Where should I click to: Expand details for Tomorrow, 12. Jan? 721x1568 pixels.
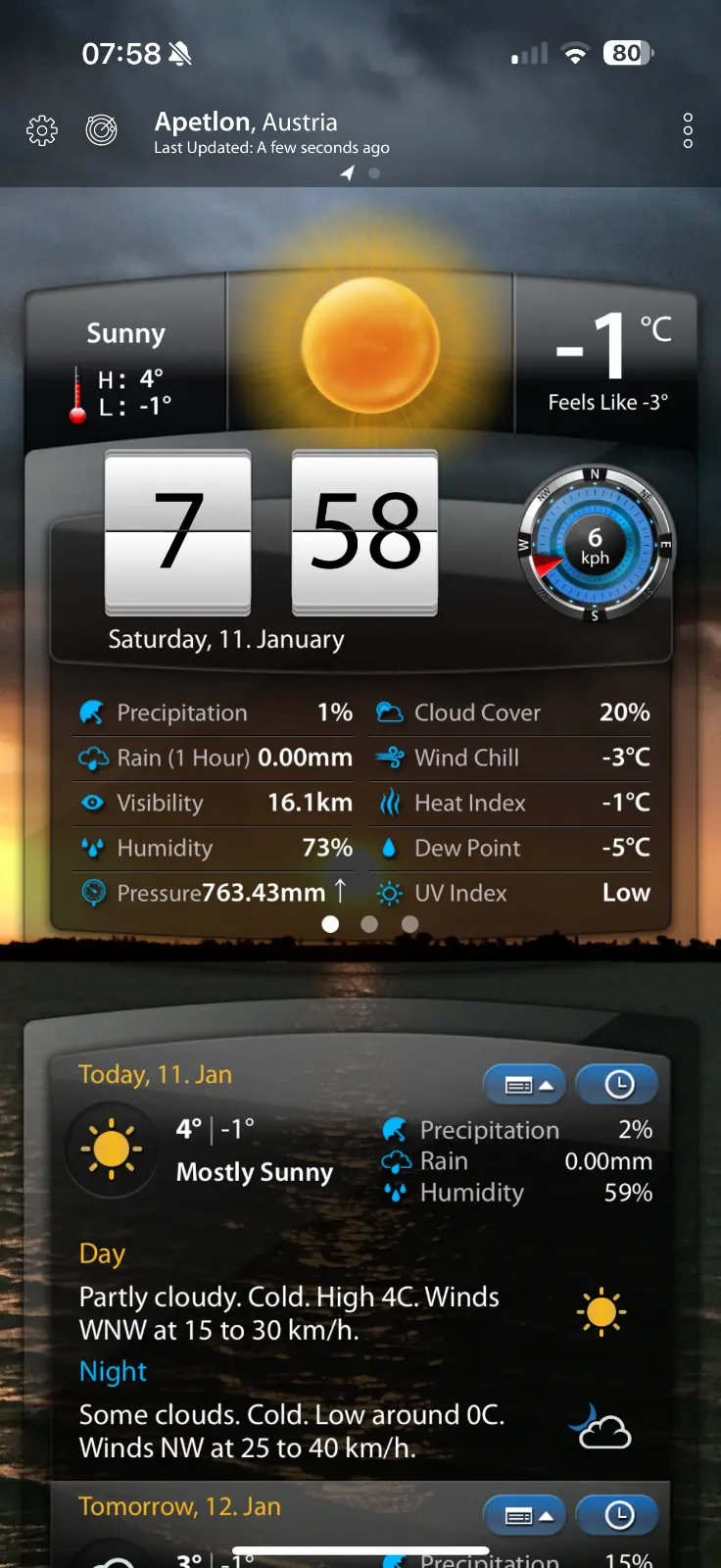tap(525, 1516)
